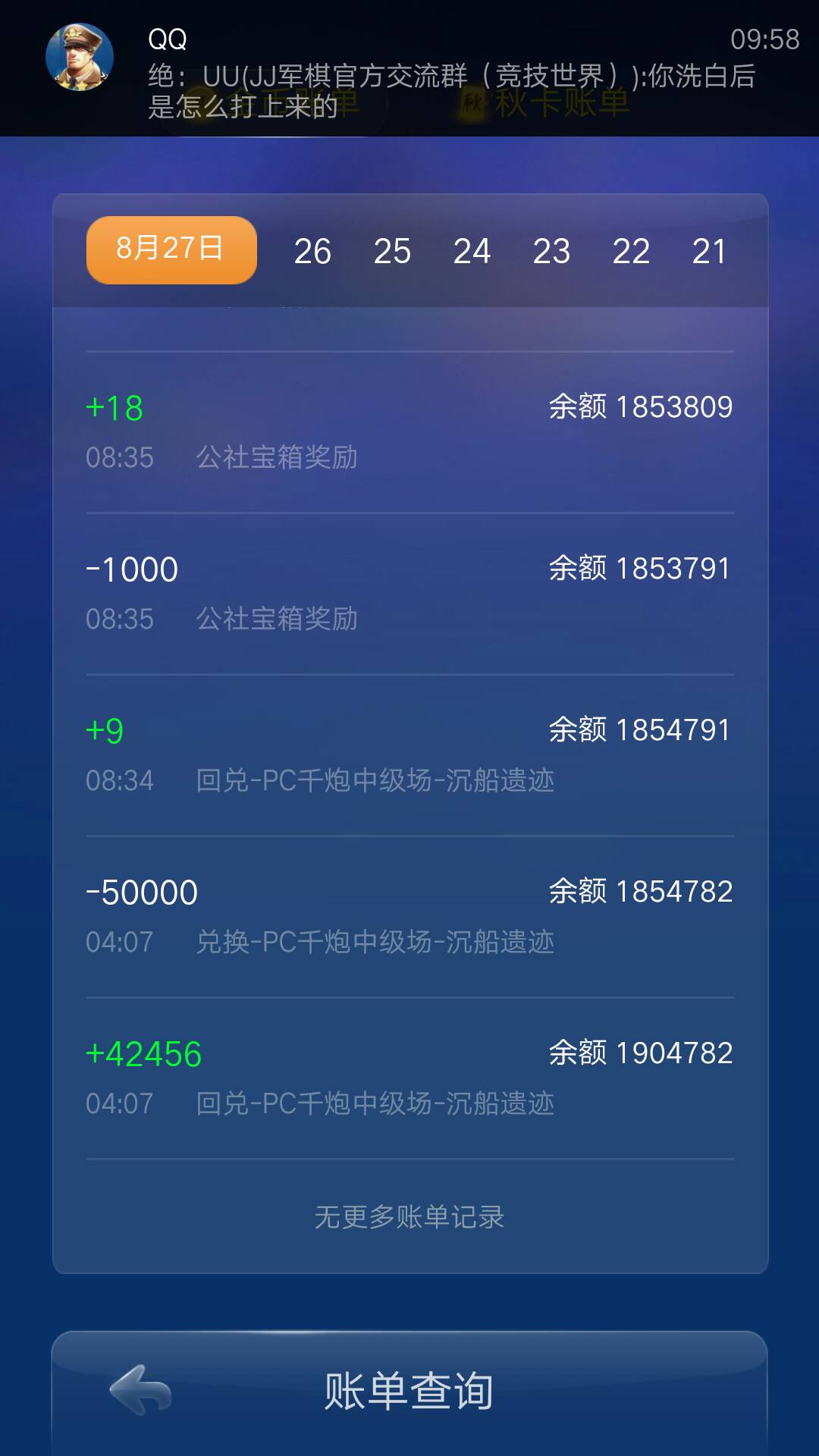Select date 25 to filter records

pyautogui.click(x=394, y=250)
